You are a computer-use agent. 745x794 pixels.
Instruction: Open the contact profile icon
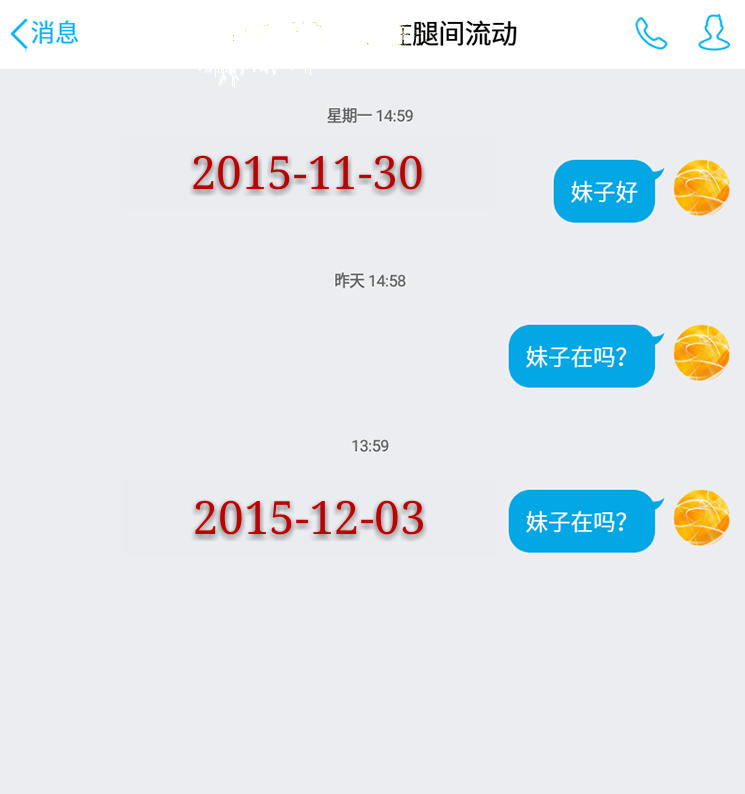713,33
